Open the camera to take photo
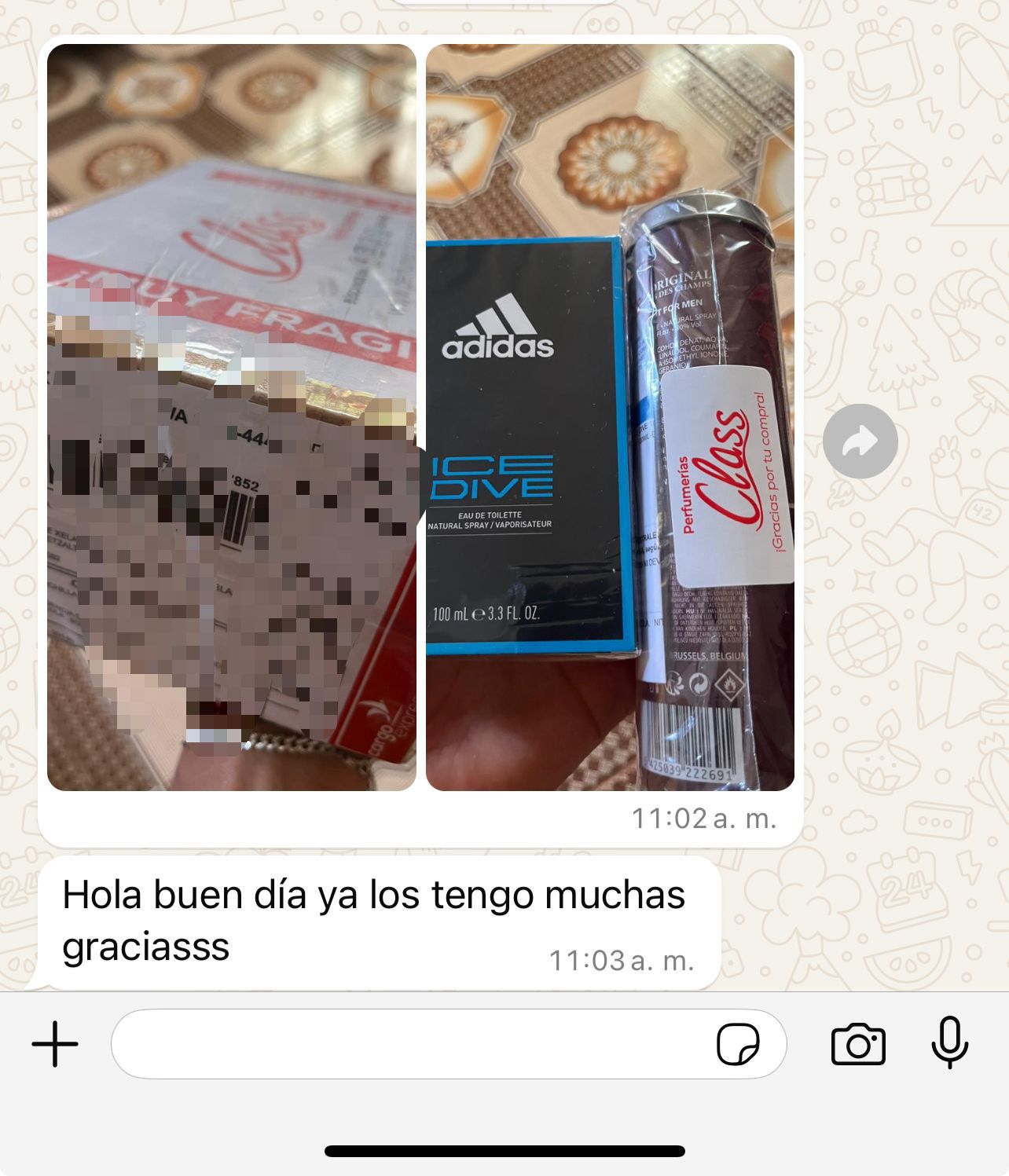The width and height of the screenshot is (1009, 1176). (x=857, y=1044)
